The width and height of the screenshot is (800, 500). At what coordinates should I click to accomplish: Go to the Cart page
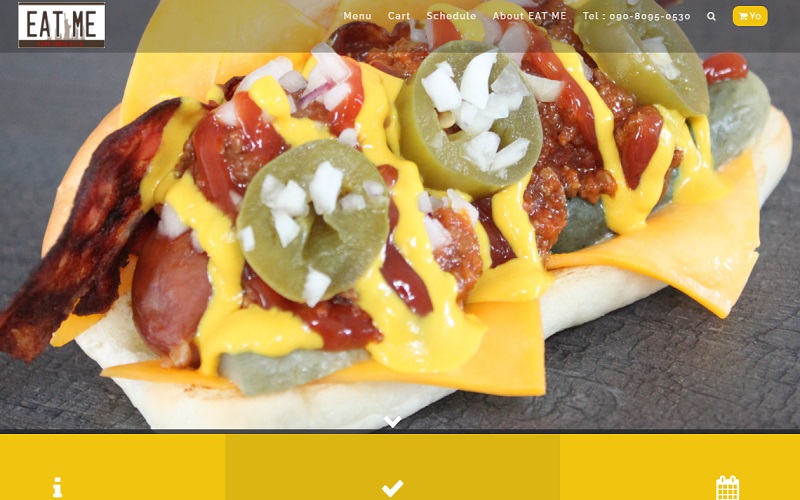(399, 16)
